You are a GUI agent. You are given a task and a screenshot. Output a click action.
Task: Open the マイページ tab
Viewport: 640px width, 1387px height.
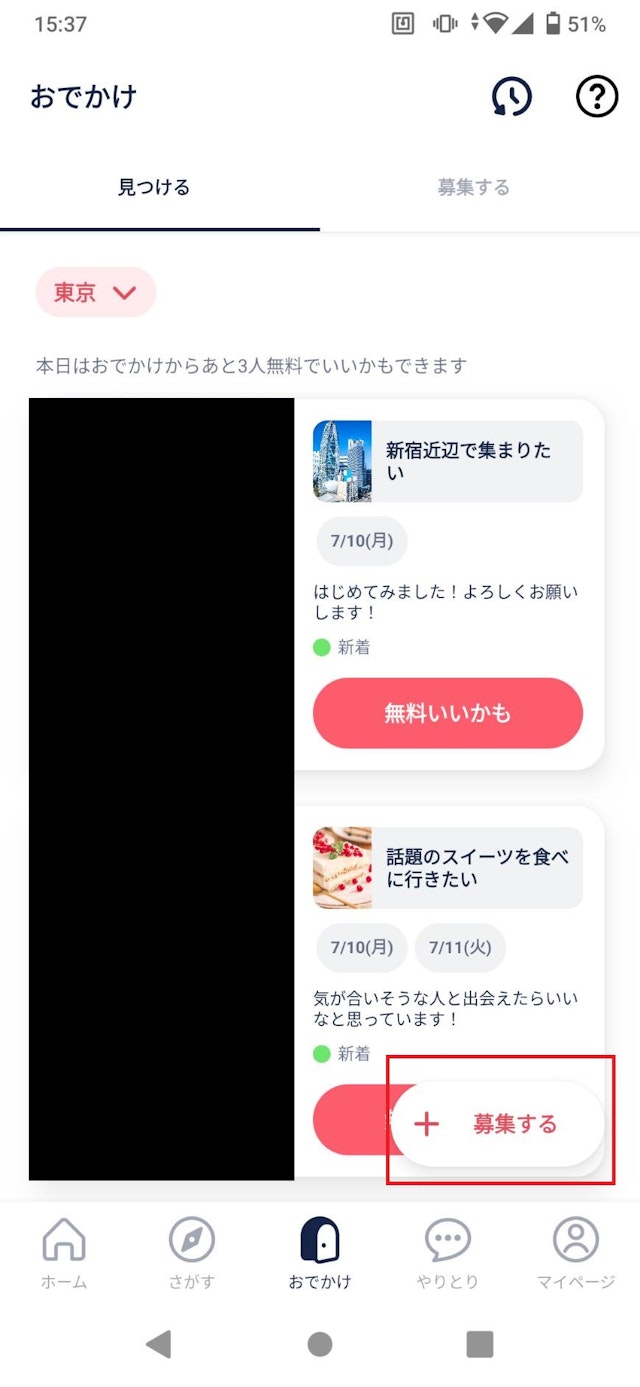click(x=575, y=1253)
